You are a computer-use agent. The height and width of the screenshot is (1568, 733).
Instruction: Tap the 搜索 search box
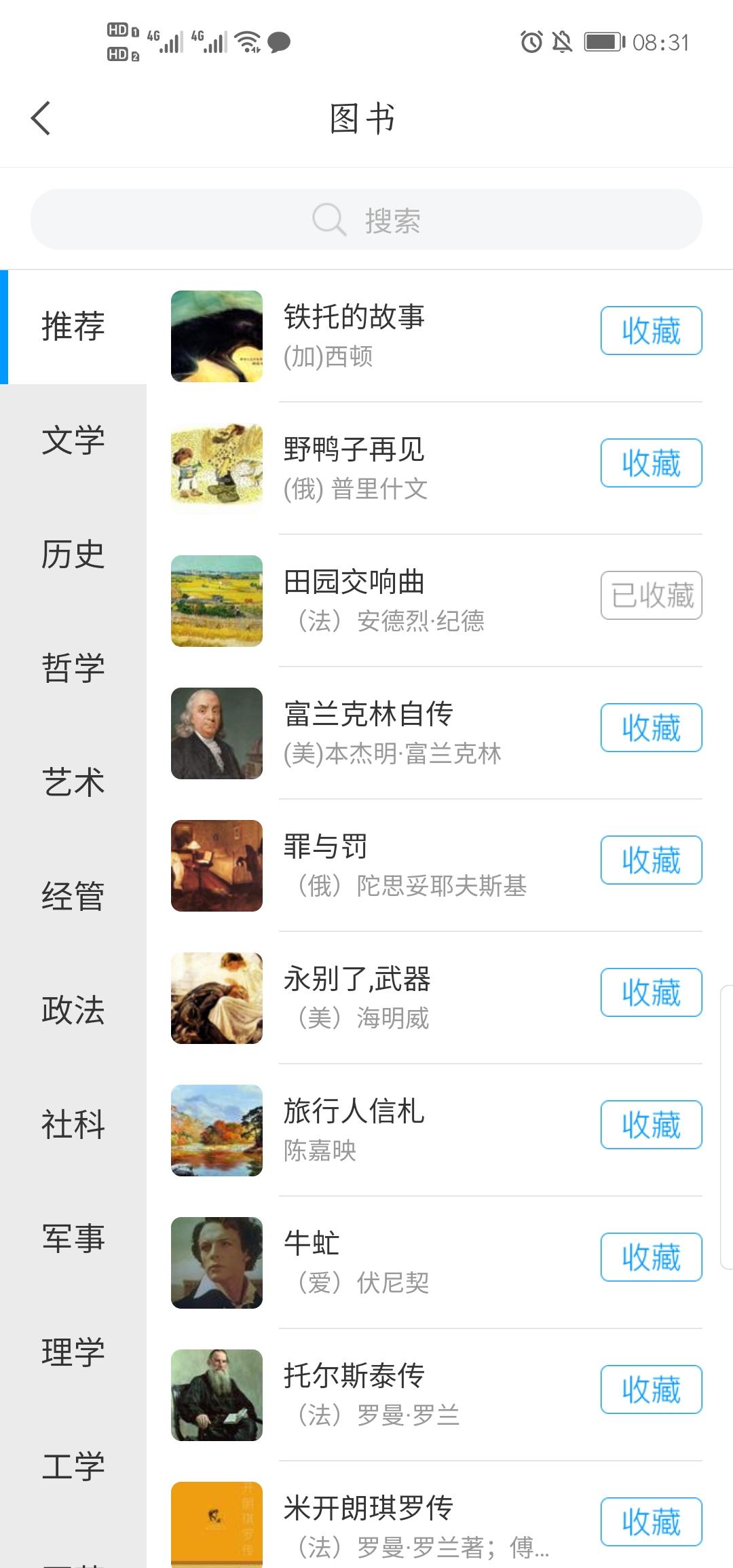(366, 219)
